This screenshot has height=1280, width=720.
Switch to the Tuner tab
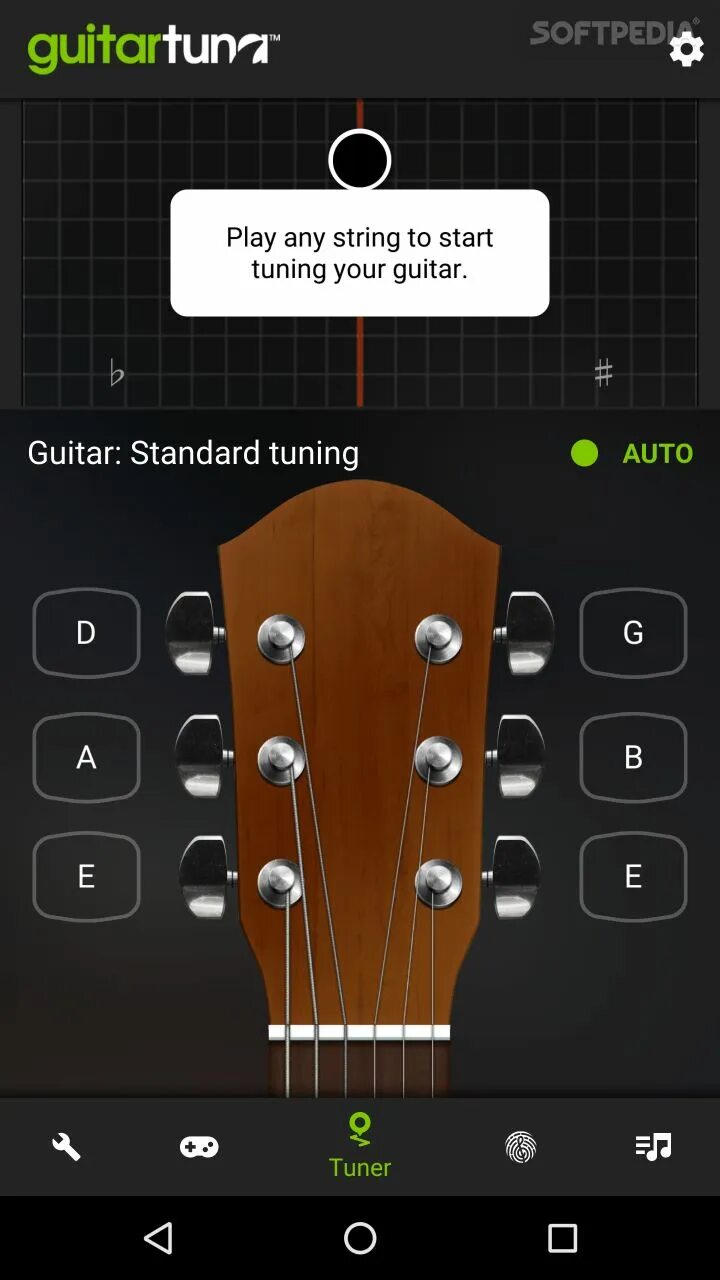(360, 1146)
